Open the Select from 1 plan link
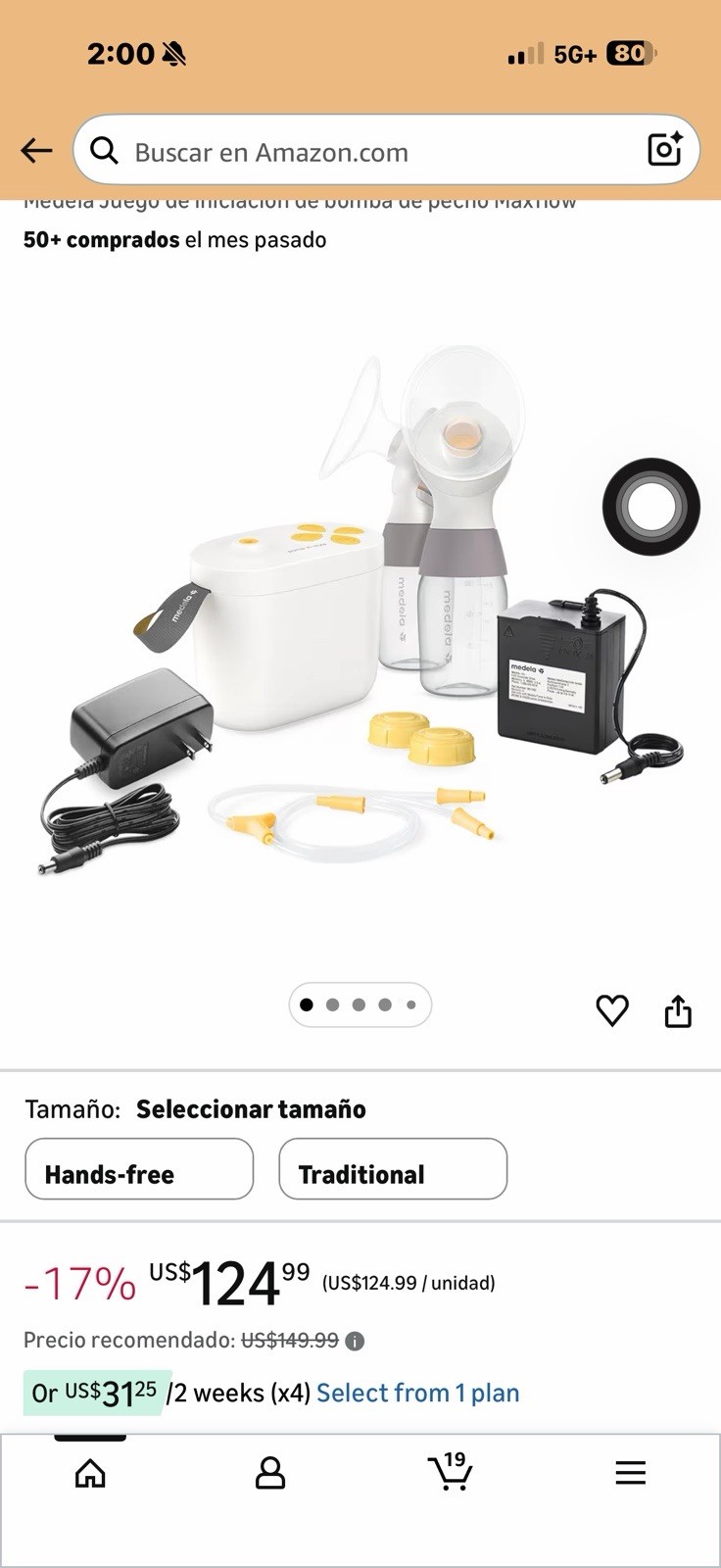Image resolution: width=721 pixels, height=1568 pixels. click(x=417, y=1393)
